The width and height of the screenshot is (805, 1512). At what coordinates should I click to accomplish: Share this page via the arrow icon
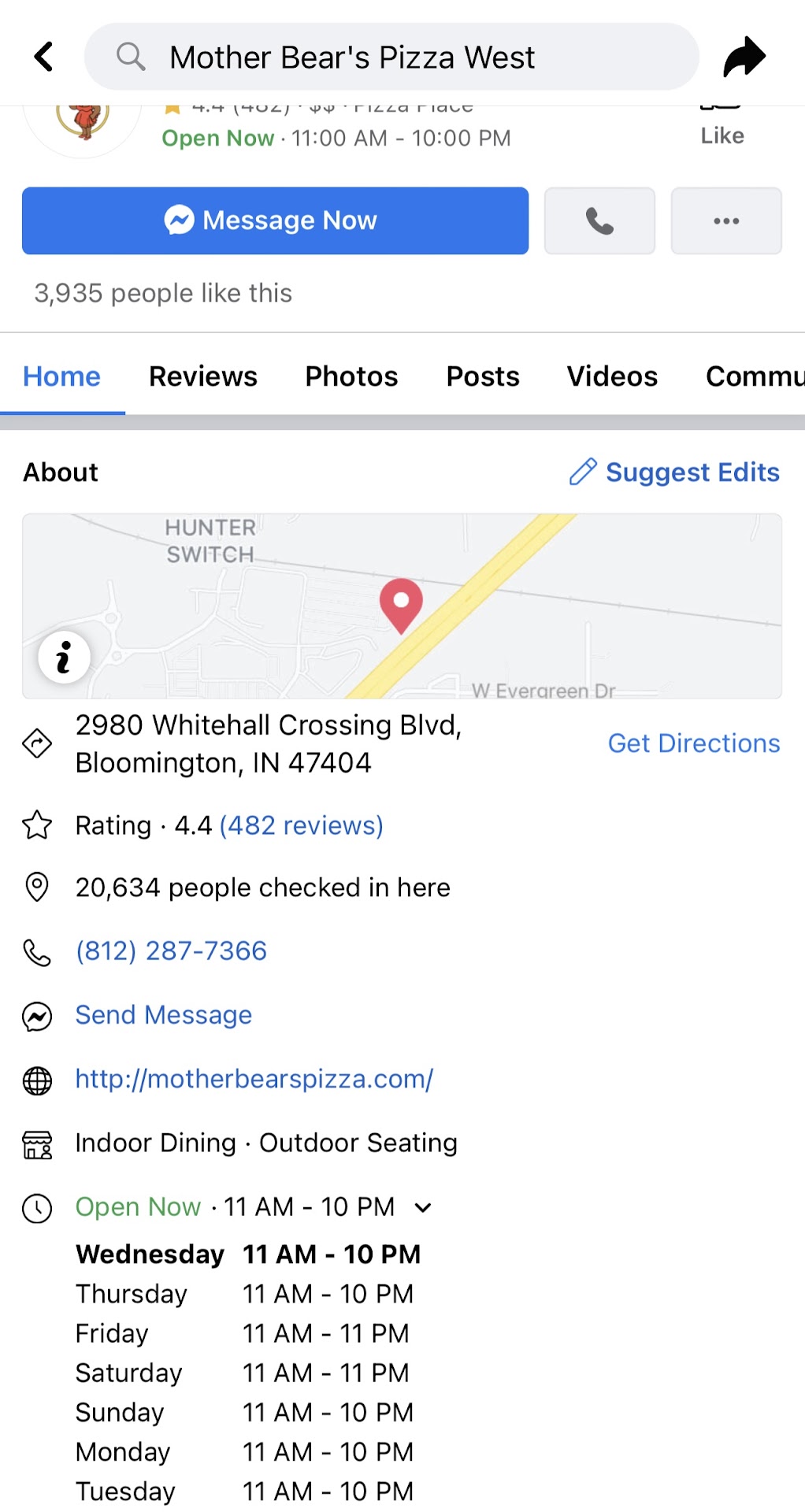coord(744,57)
